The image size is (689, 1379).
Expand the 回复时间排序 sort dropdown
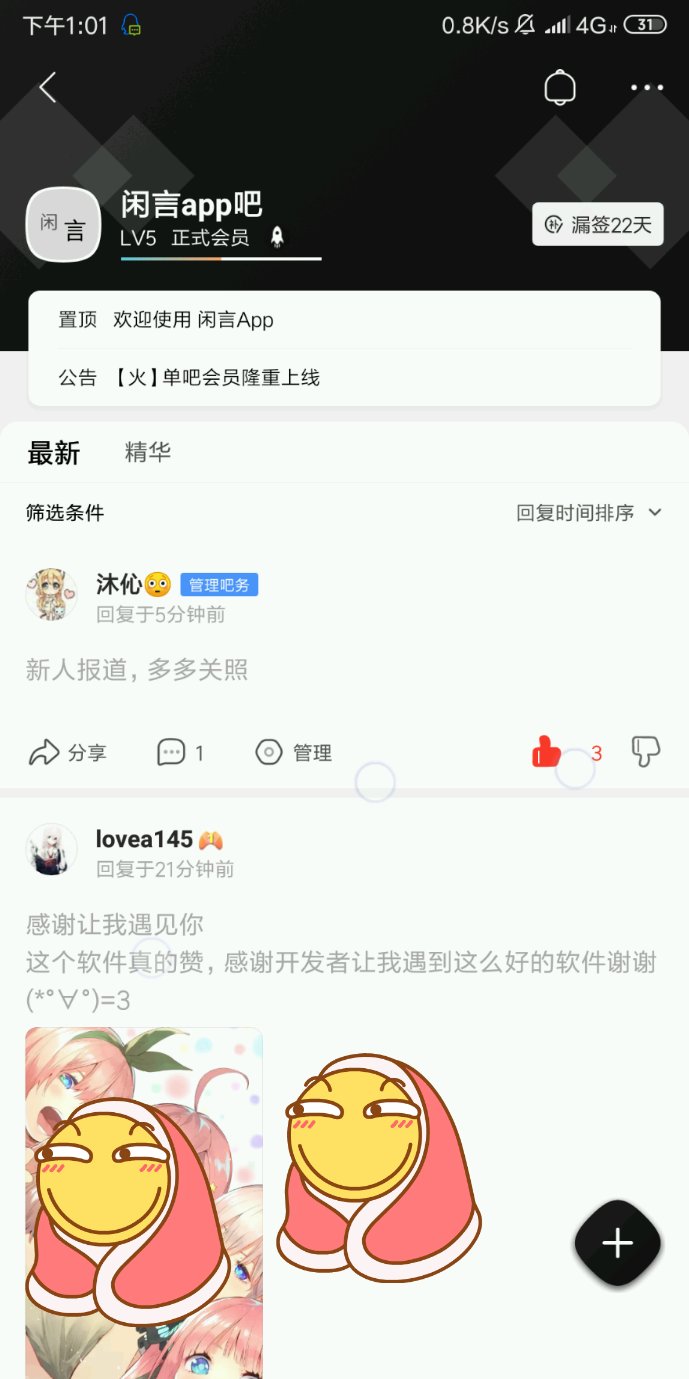tap(589, 513)
